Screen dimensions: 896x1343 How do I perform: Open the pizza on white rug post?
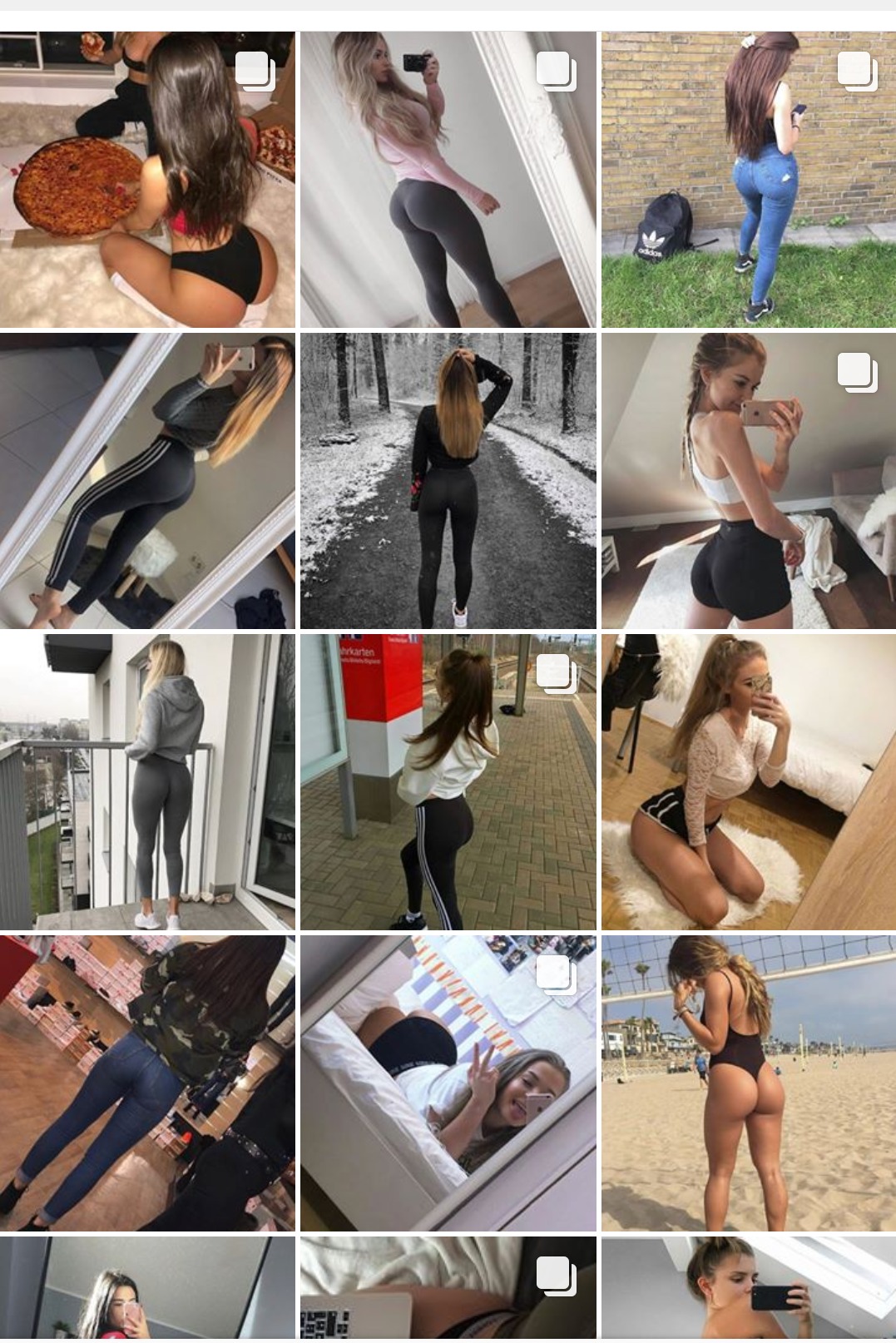coord(147,179)
